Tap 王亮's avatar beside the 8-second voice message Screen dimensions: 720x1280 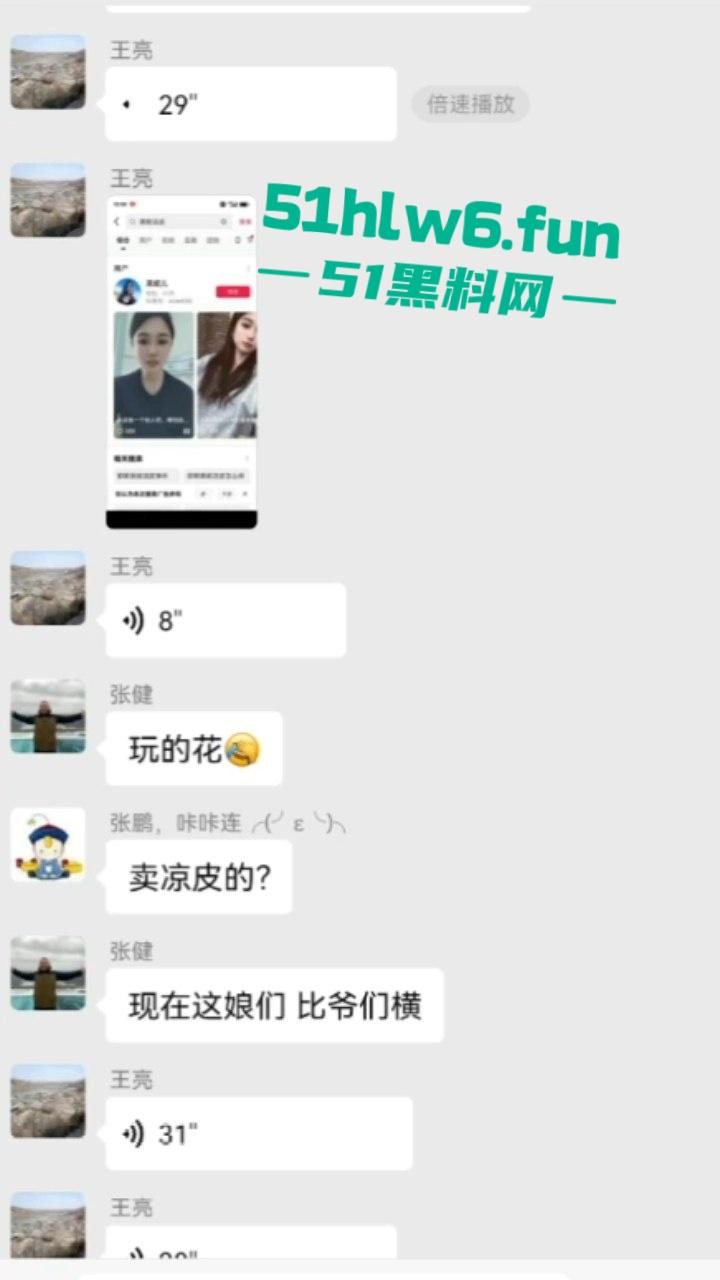48,588
